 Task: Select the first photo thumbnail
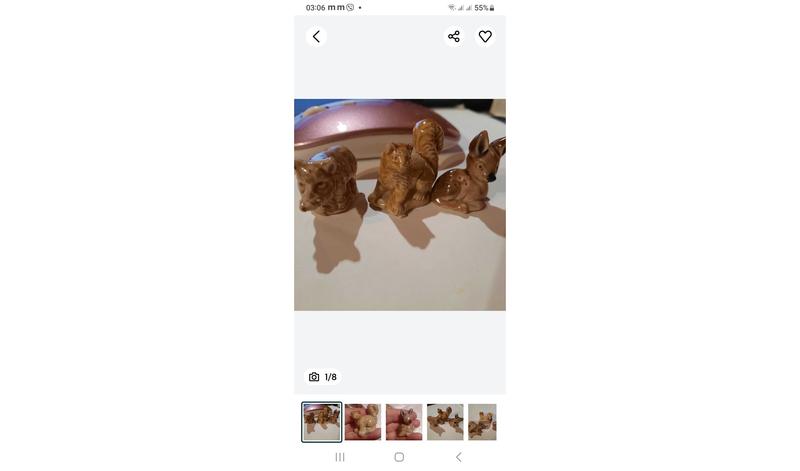tap(322, 422)
